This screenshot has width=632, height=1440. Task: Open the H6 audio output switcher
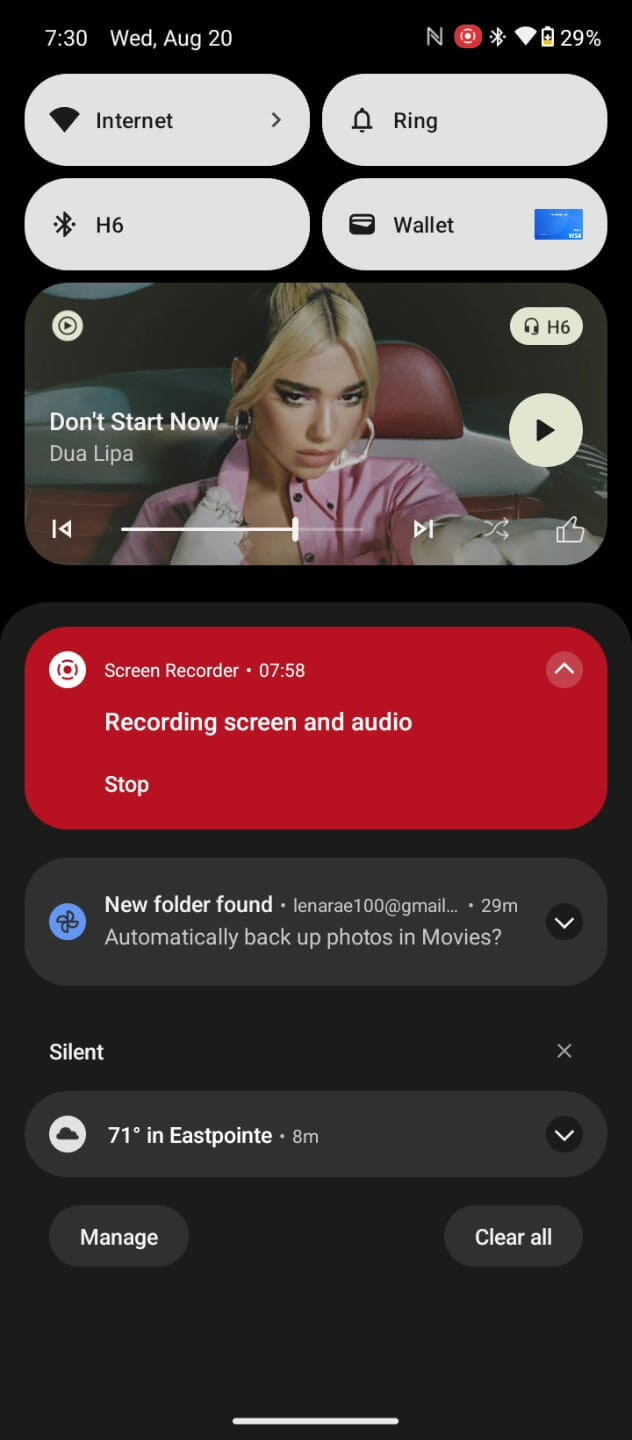[546, 326]
